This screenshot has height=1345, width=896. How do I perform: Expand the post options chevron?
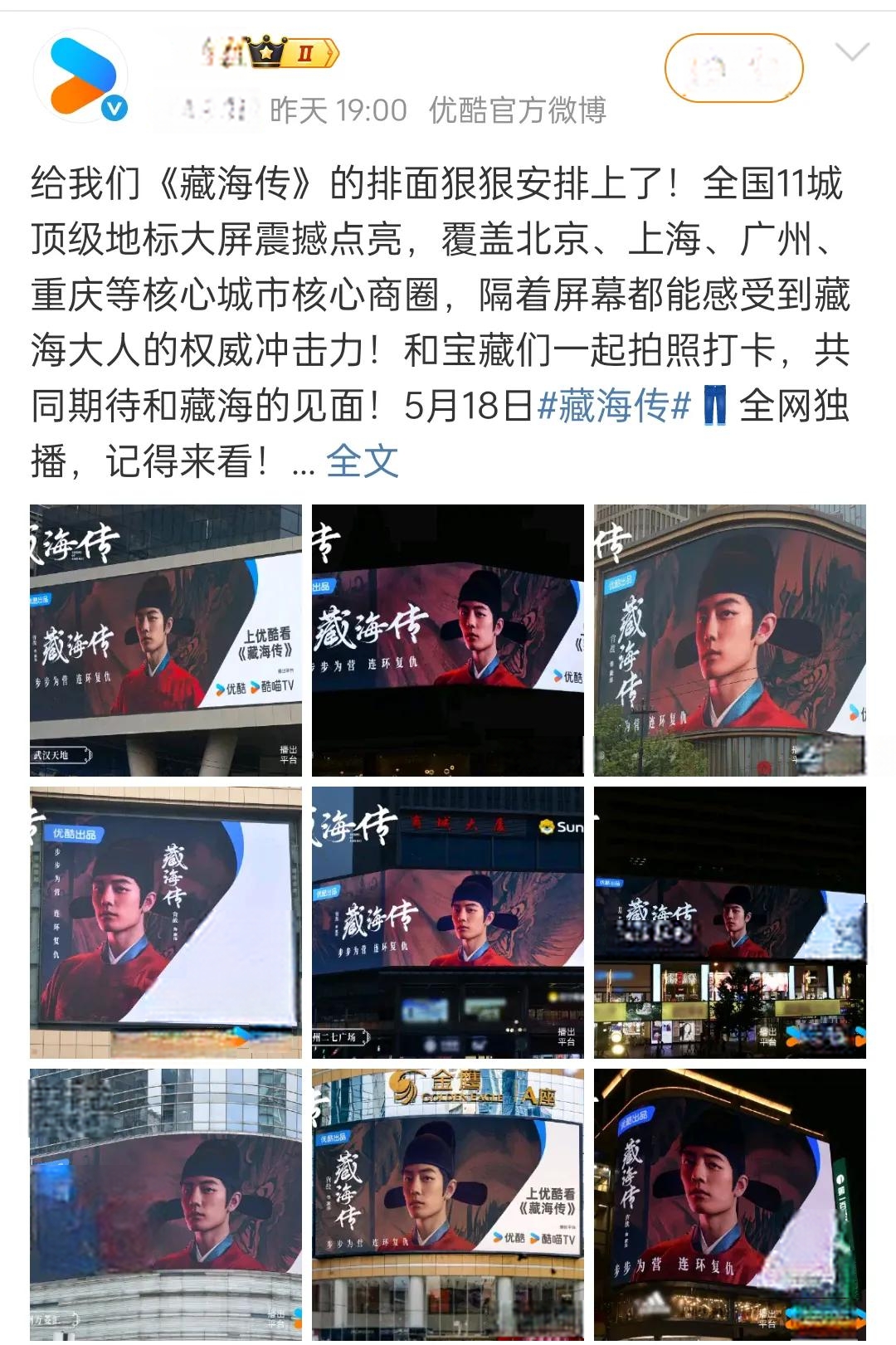tap(851, 55)
